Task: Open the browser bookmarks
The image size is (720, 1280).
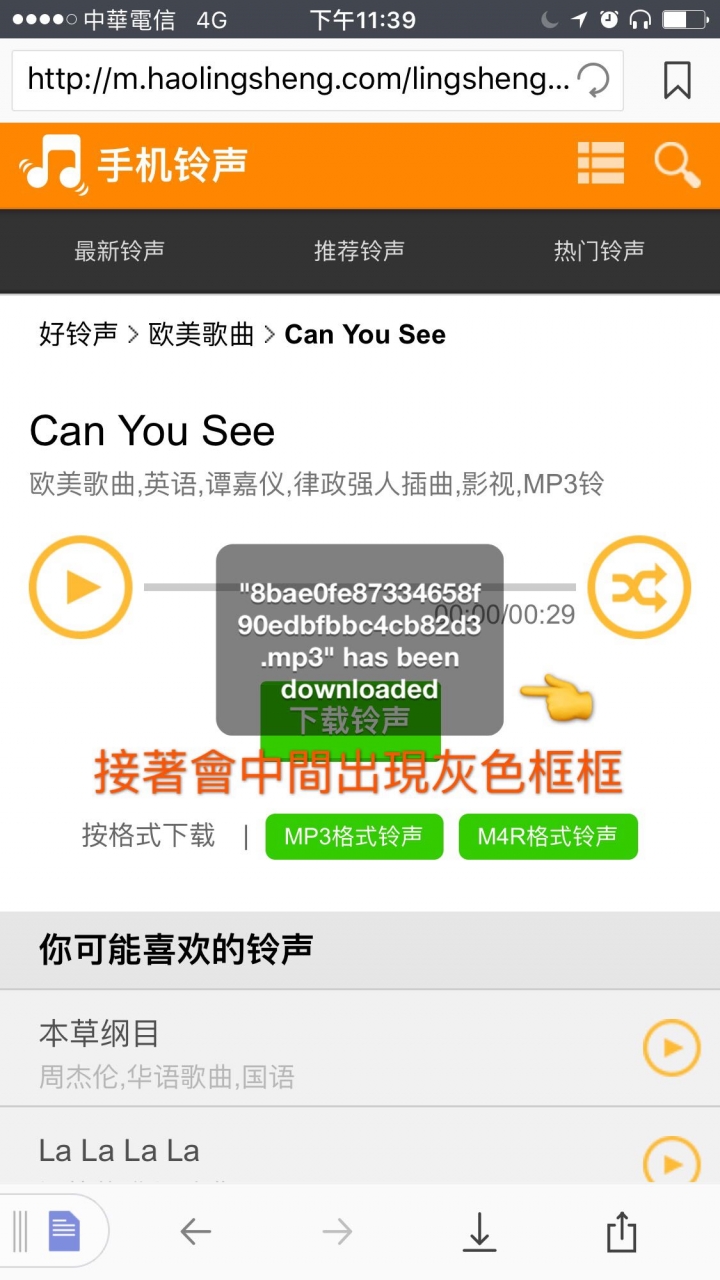Action: click(677, 80)
